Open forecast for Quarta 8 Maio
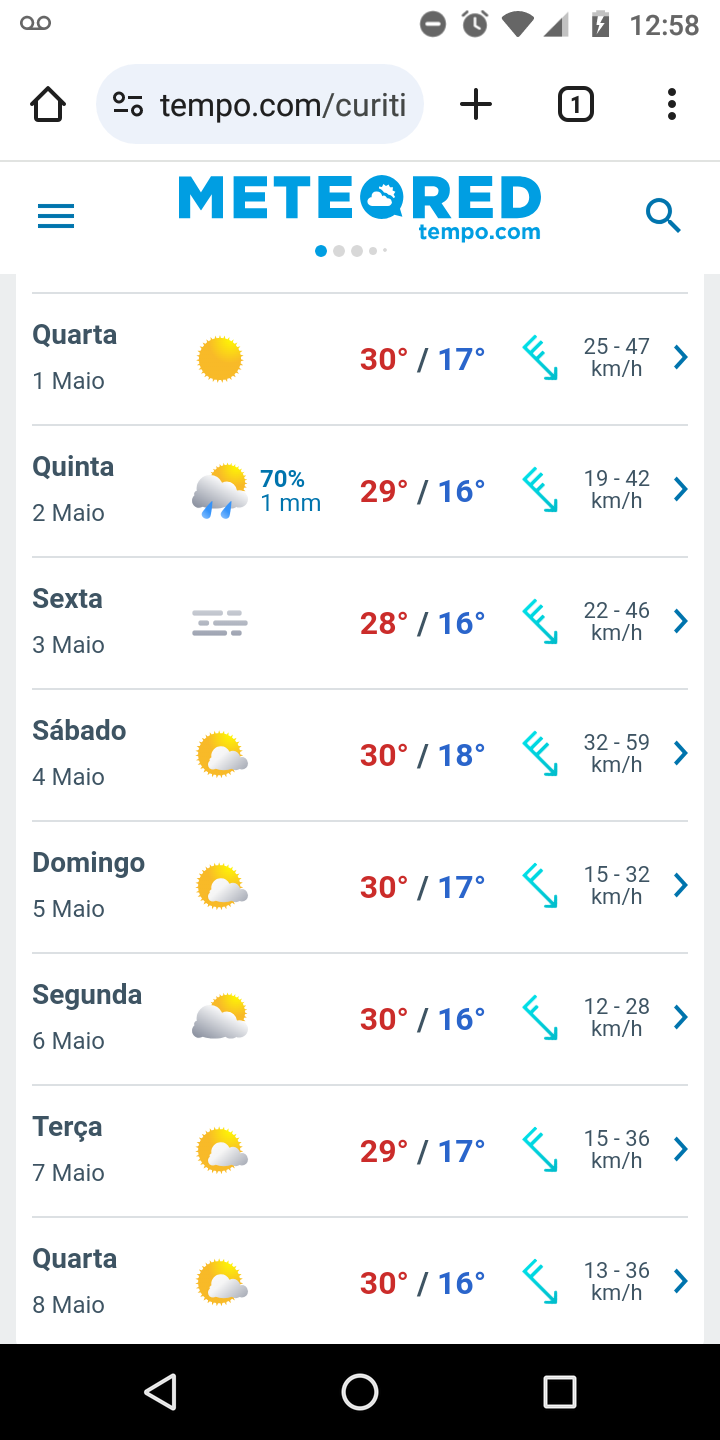This screenshot has height=1440, width=720. click(360, 1281)
